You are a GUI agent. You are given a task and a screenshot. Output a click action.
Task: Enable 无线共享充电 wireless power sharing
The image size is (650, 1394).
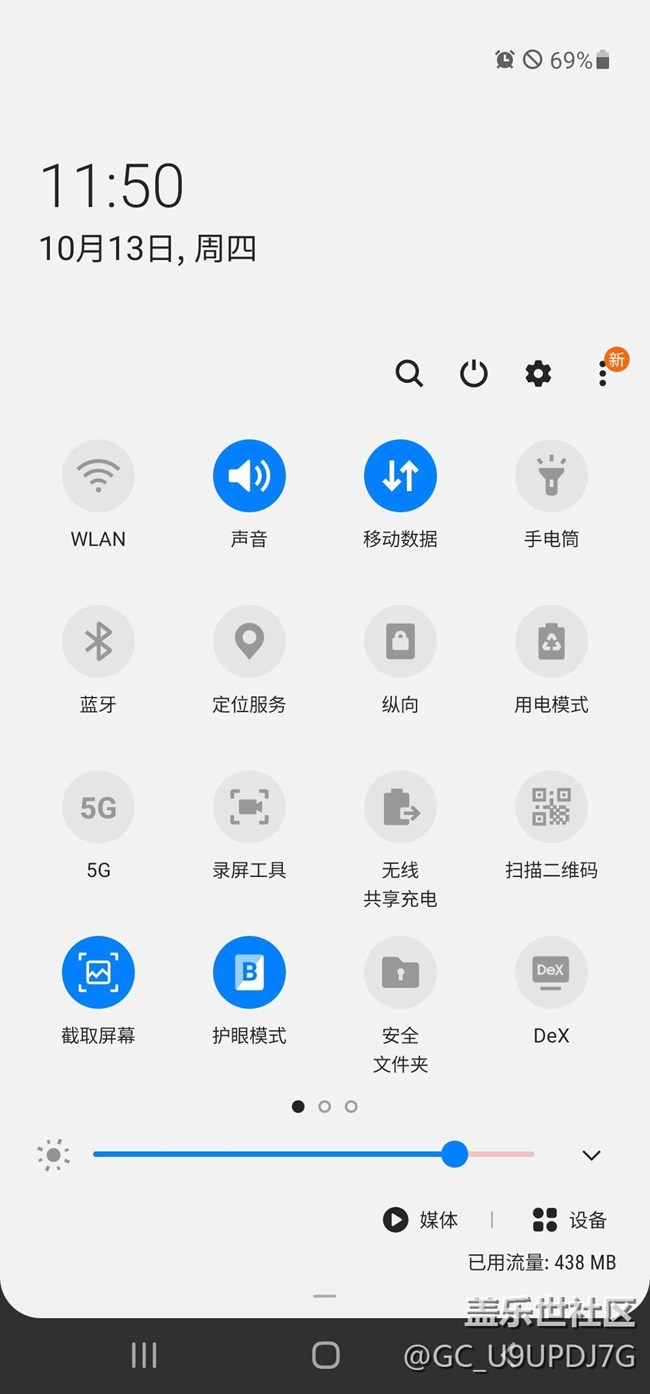pos(400,807)
